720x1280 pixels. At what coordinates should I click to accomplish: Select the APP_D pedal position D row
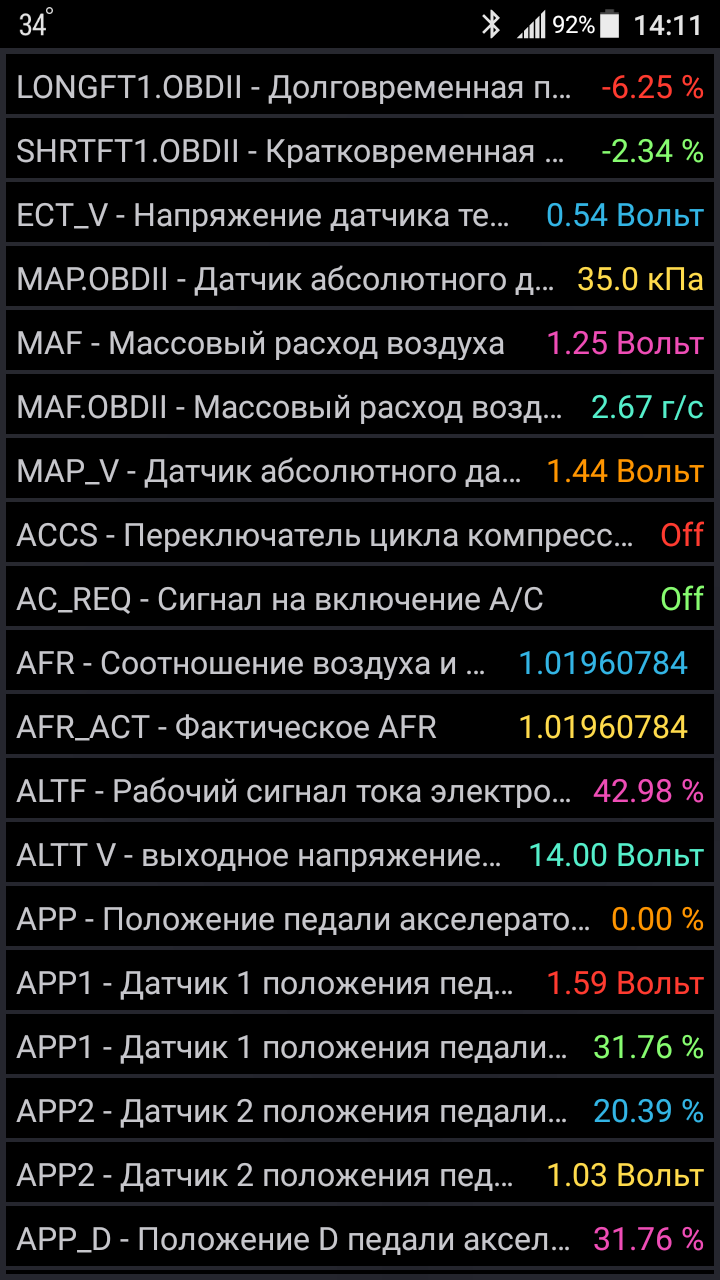[360, 1238]
